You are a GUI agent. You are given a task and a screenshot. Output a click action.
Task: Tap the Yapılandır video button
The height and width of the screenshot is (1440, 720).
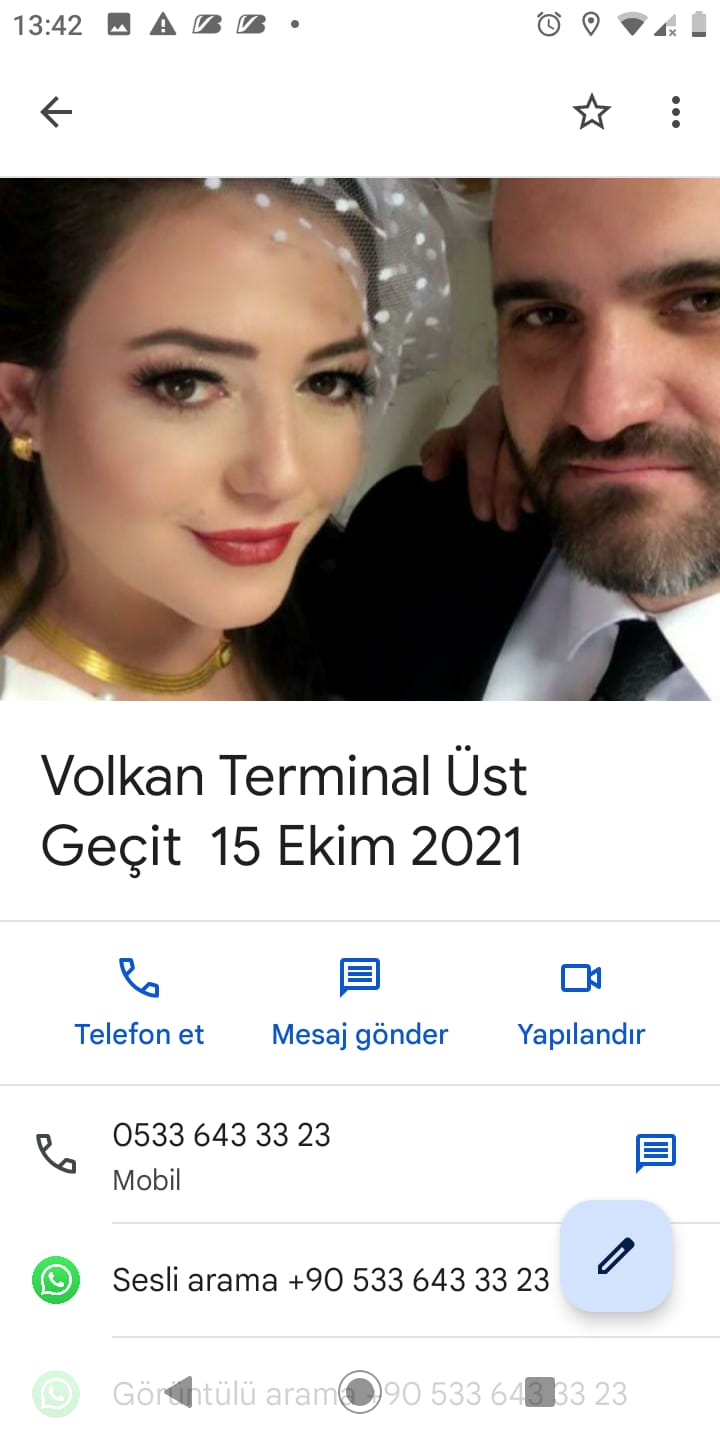[x=581, y=1001]
